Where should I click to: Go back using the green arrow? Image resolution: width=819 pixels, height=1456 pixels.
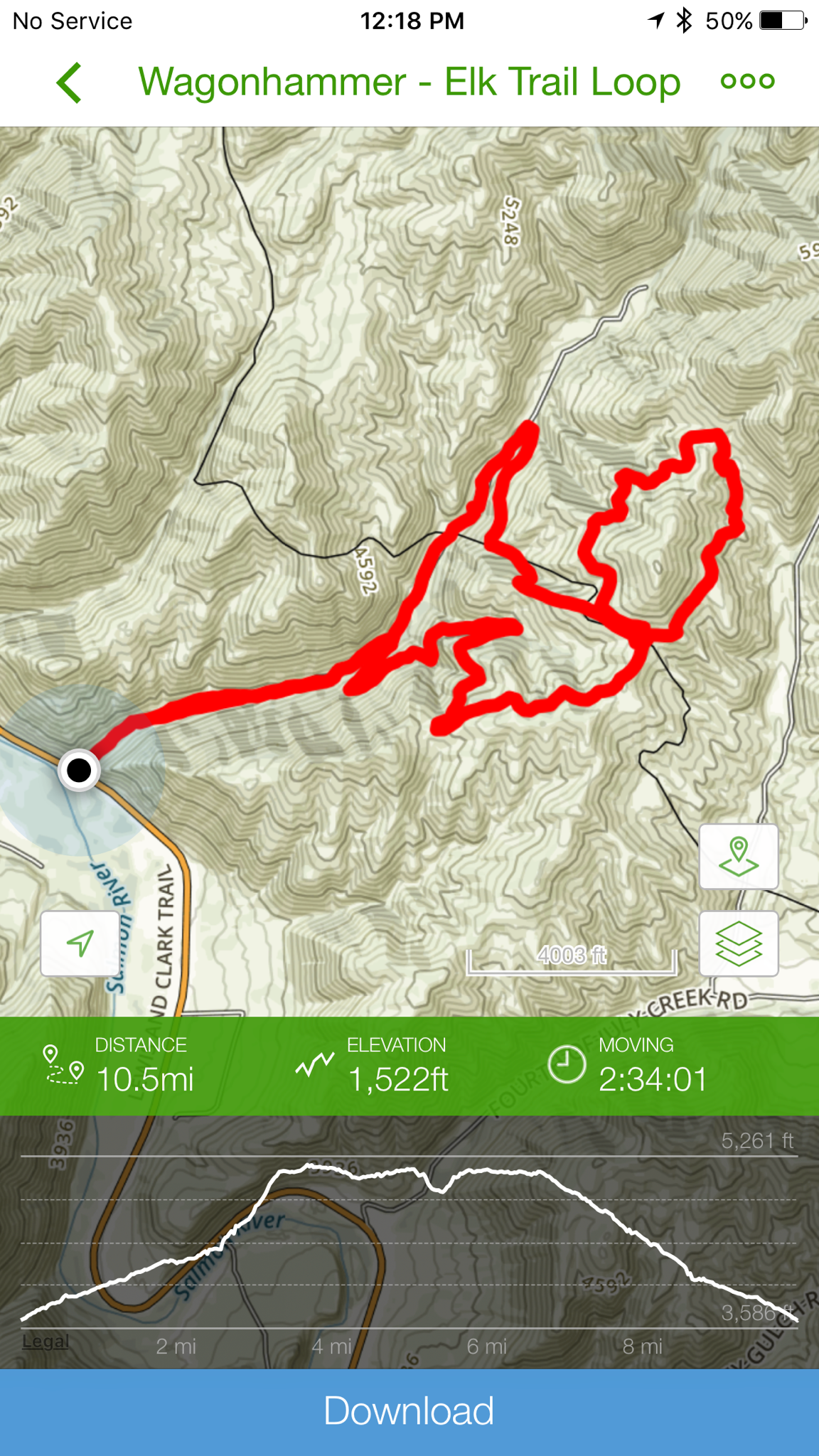(x=70, y=82)
